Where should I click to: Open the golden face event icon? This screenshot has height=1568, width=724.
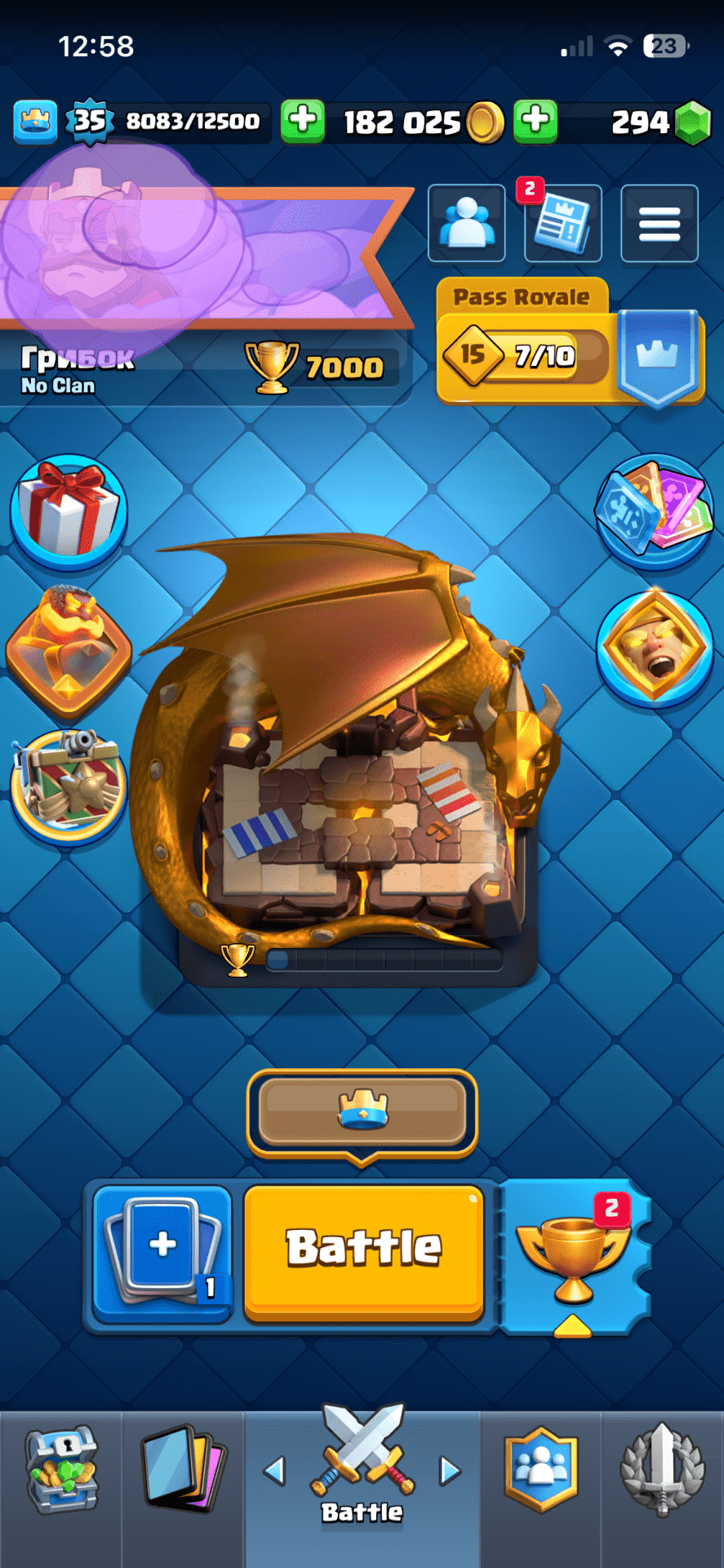pos(655,647)
